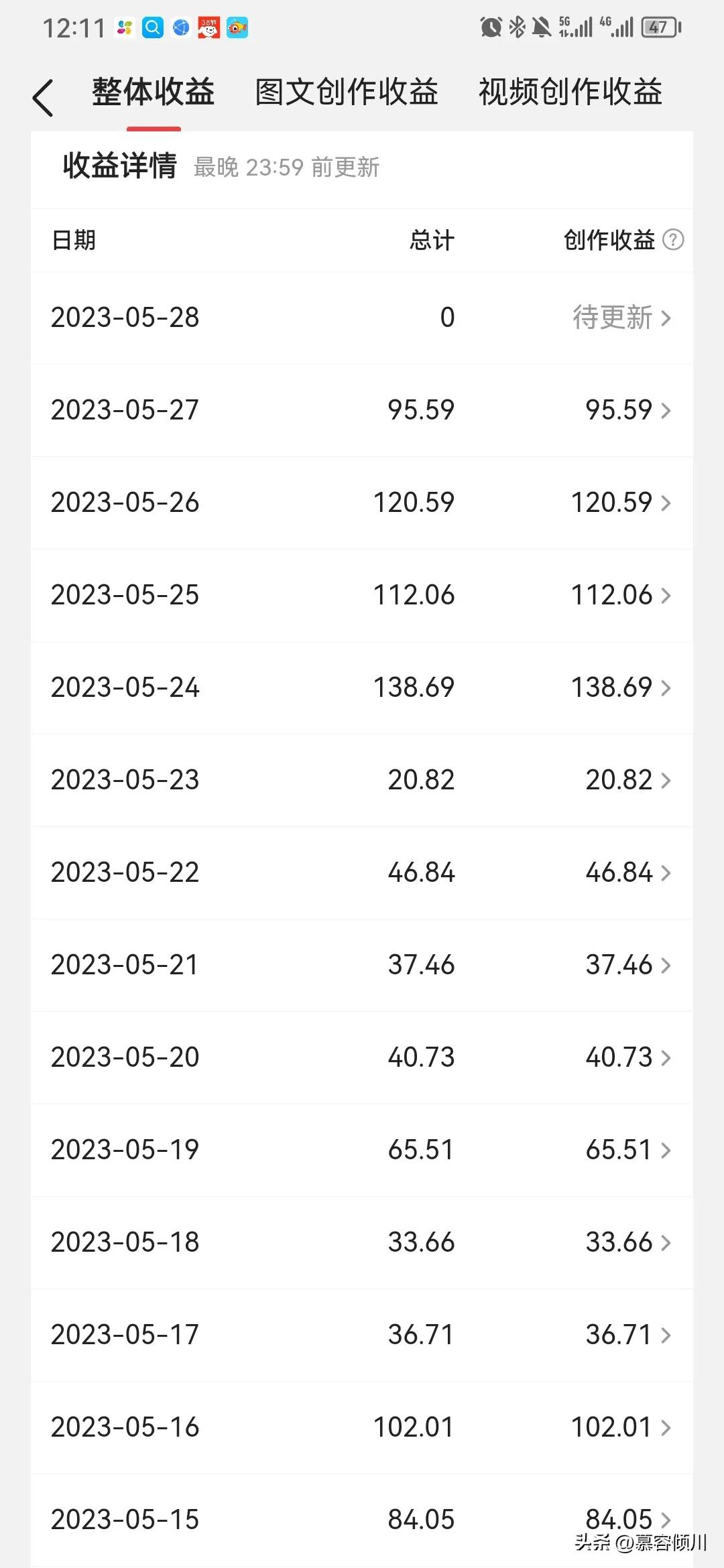Select the 整体收益 tab

coord(153,92)
